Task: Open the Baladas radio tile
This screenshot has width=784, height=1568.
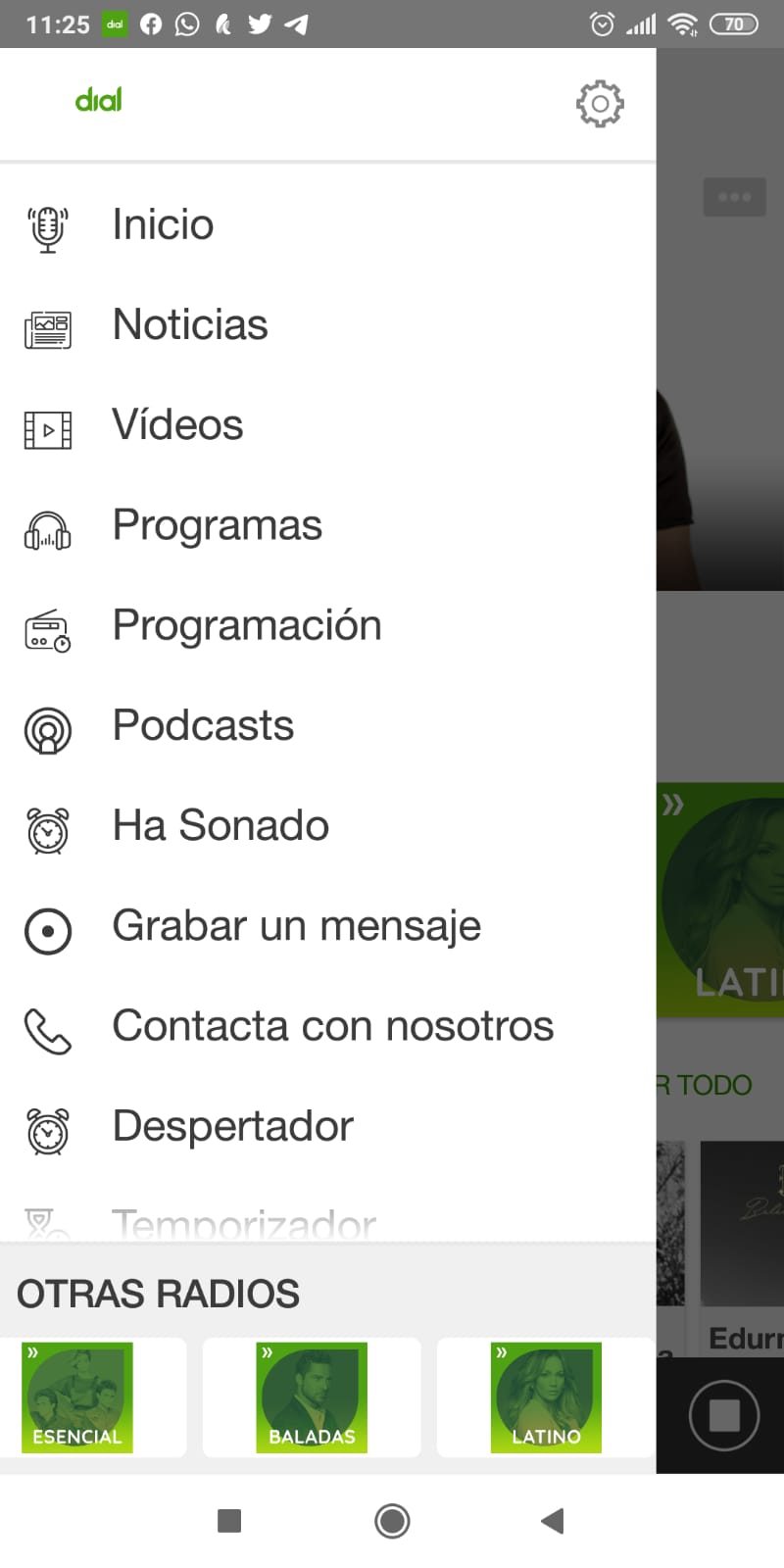Action: pos(312,1397)
